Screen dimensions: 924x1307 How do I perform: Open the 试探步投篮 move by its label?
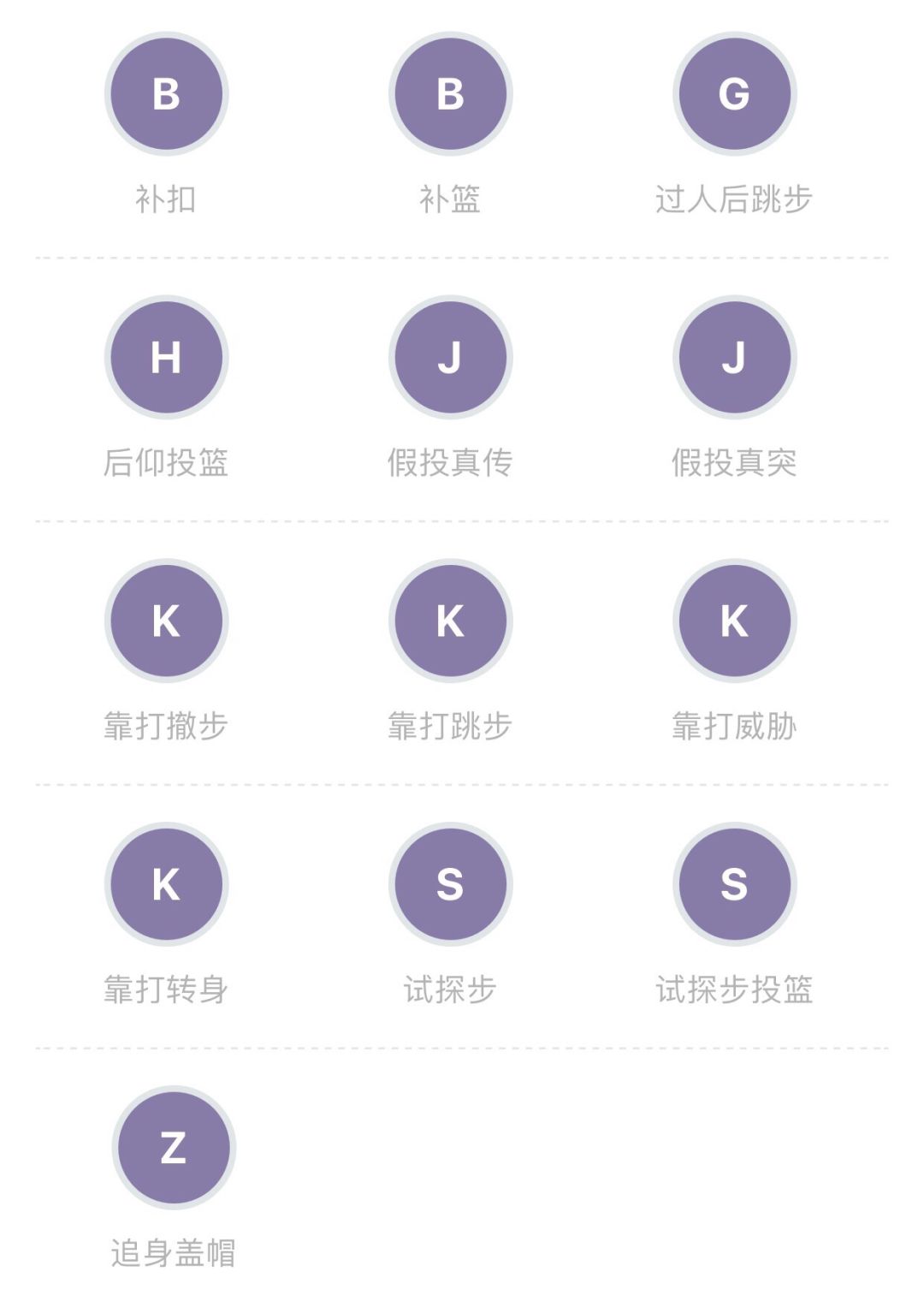click(736, 989)
